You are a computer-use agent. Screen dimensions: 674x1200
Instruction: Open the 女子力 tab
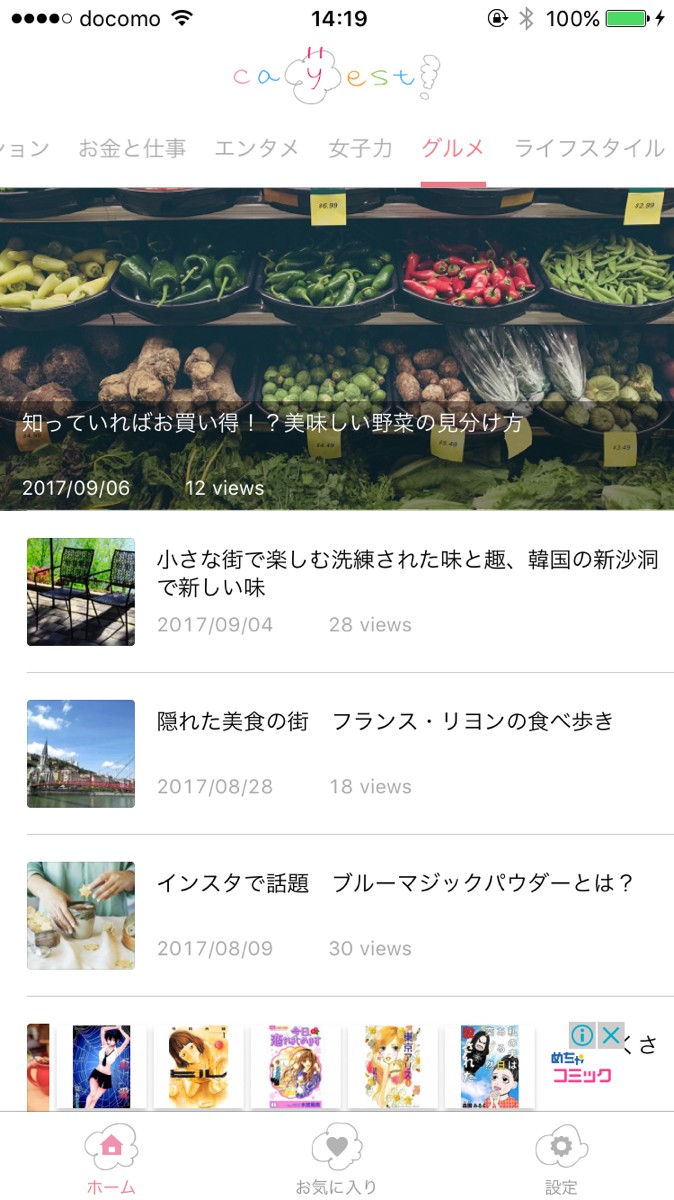click(x=360, y=149)
